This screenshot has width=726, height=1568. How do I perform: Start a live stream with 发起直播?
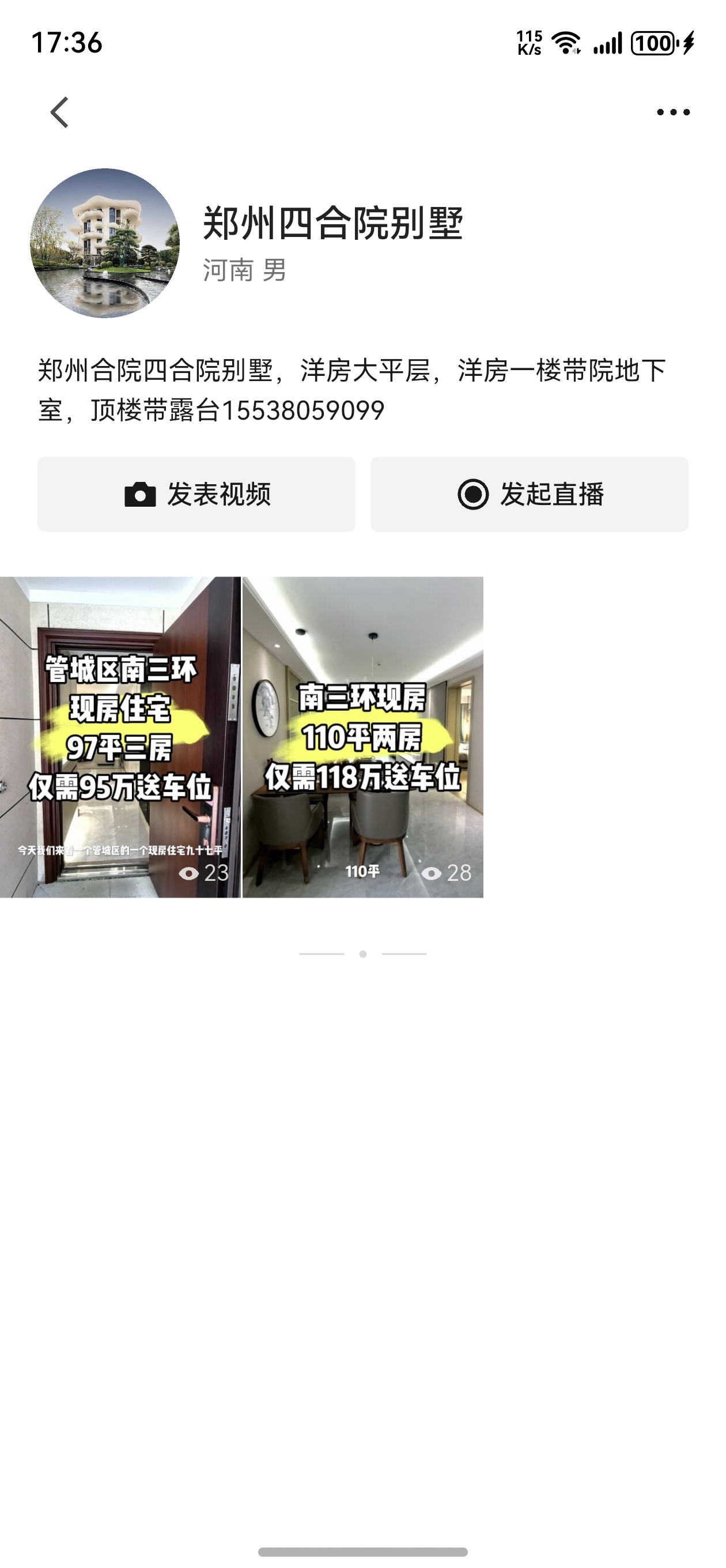530,494
